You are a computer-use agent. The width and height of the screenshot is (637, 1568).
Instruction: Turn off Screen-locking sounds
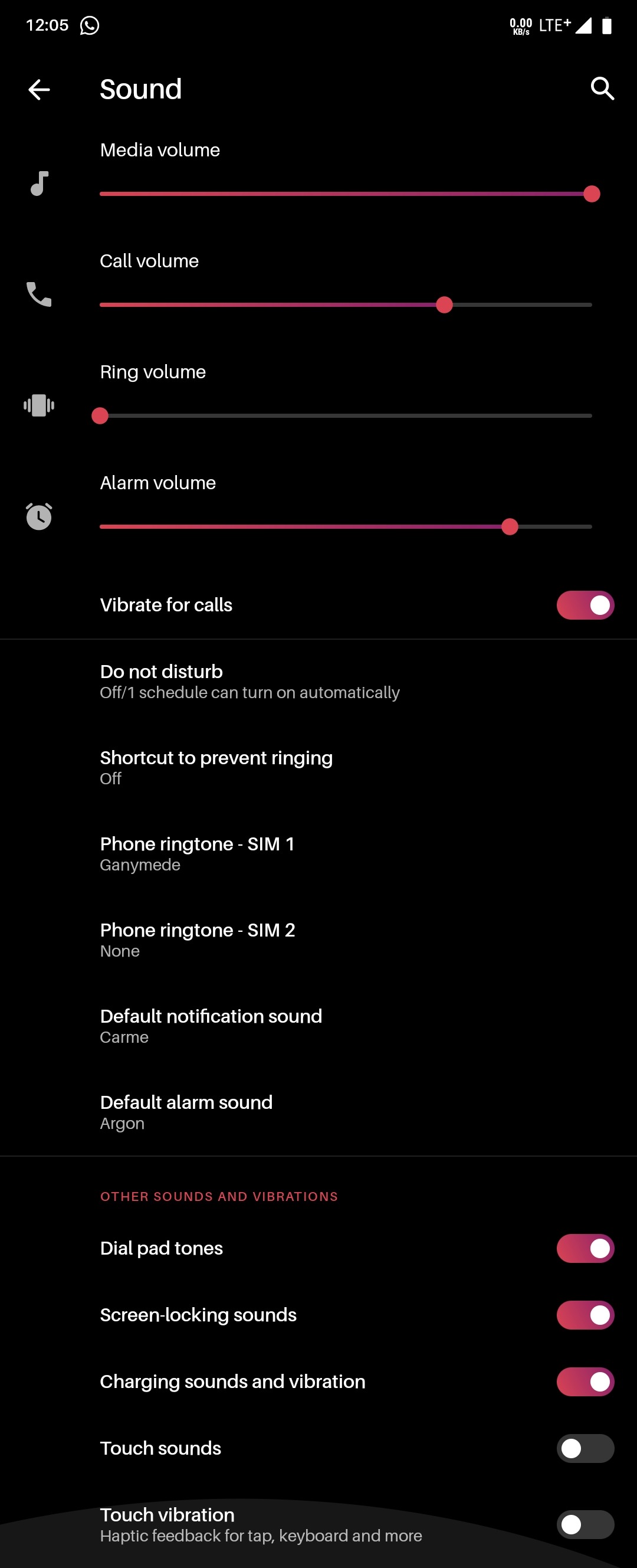click(x=585, y=1315)
